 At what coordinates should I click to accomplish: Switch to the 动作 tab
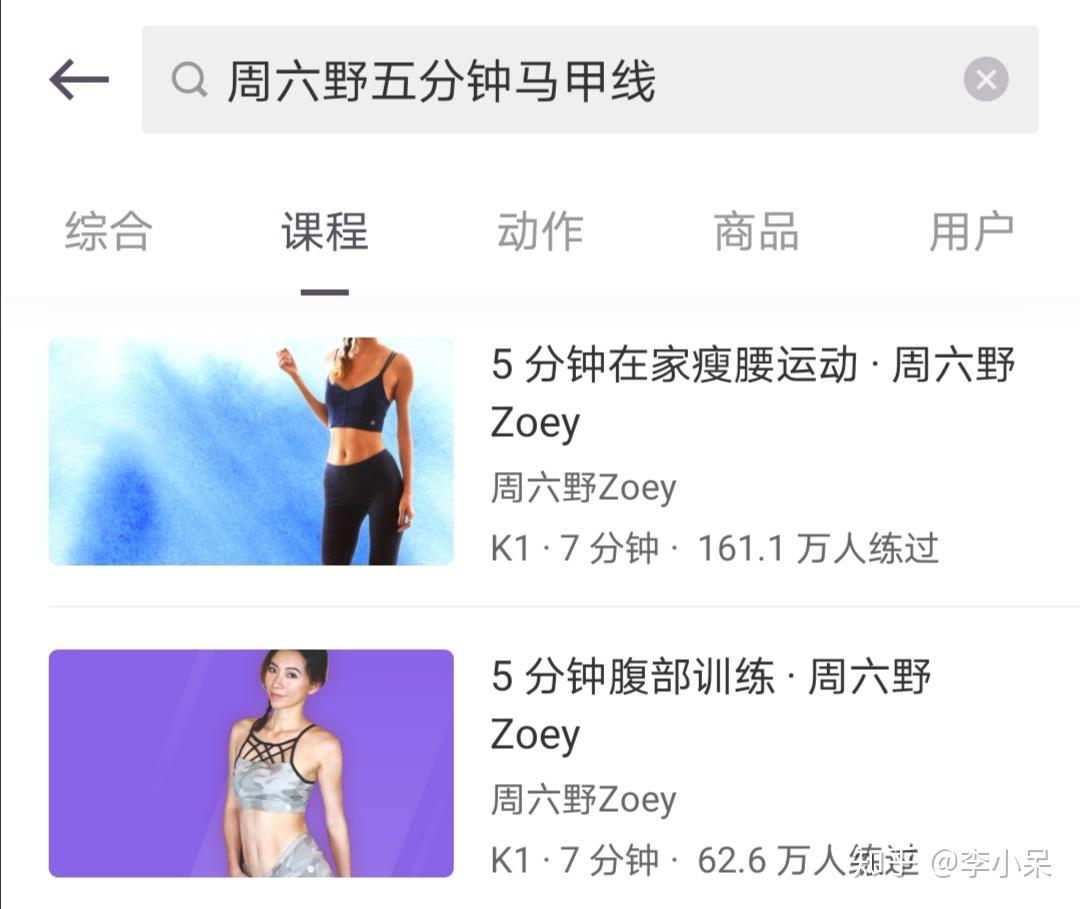540,232
